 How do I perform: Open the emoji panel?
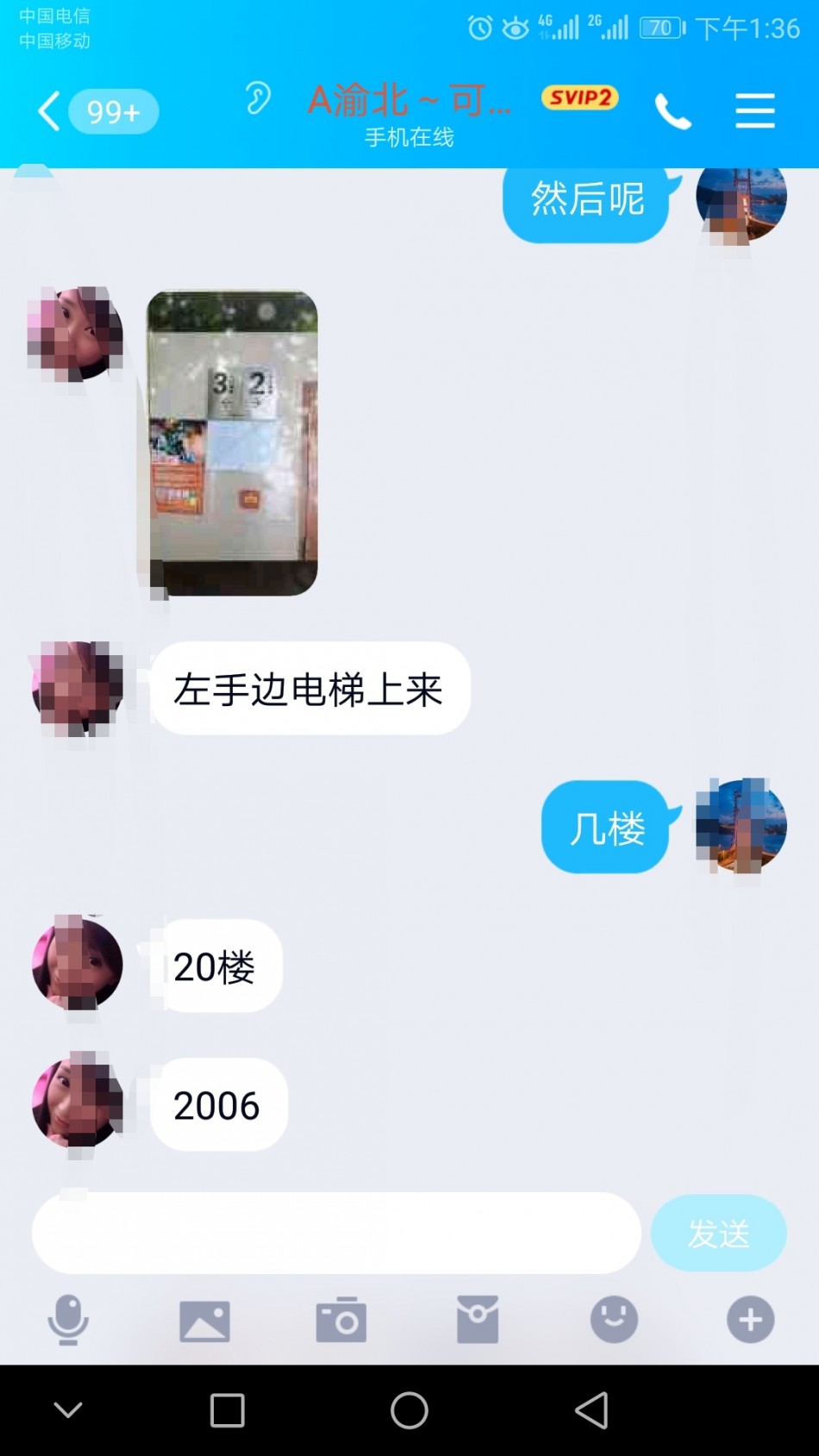pos(614,1320)
